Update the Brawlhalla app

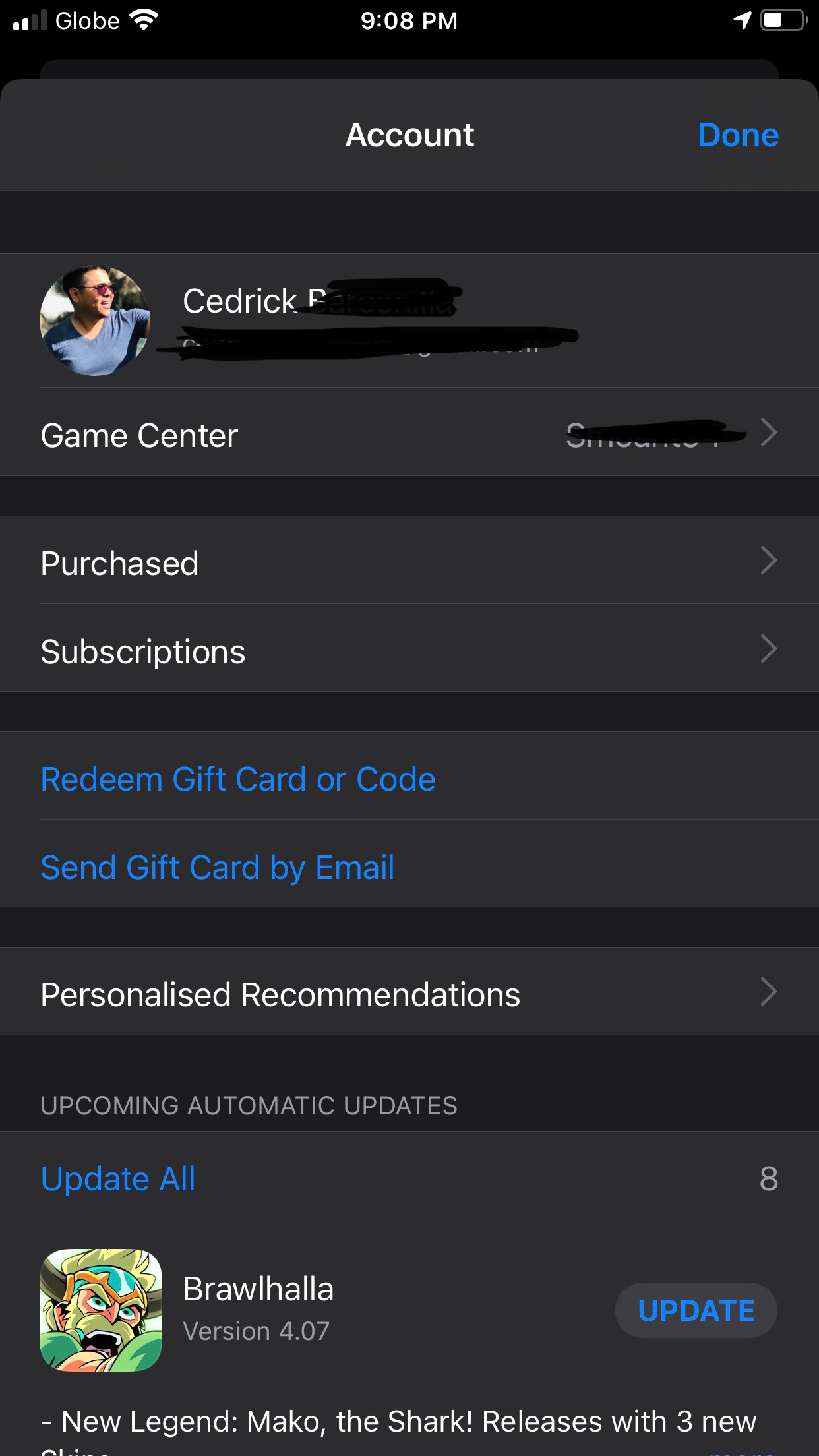coord(696,1310)
